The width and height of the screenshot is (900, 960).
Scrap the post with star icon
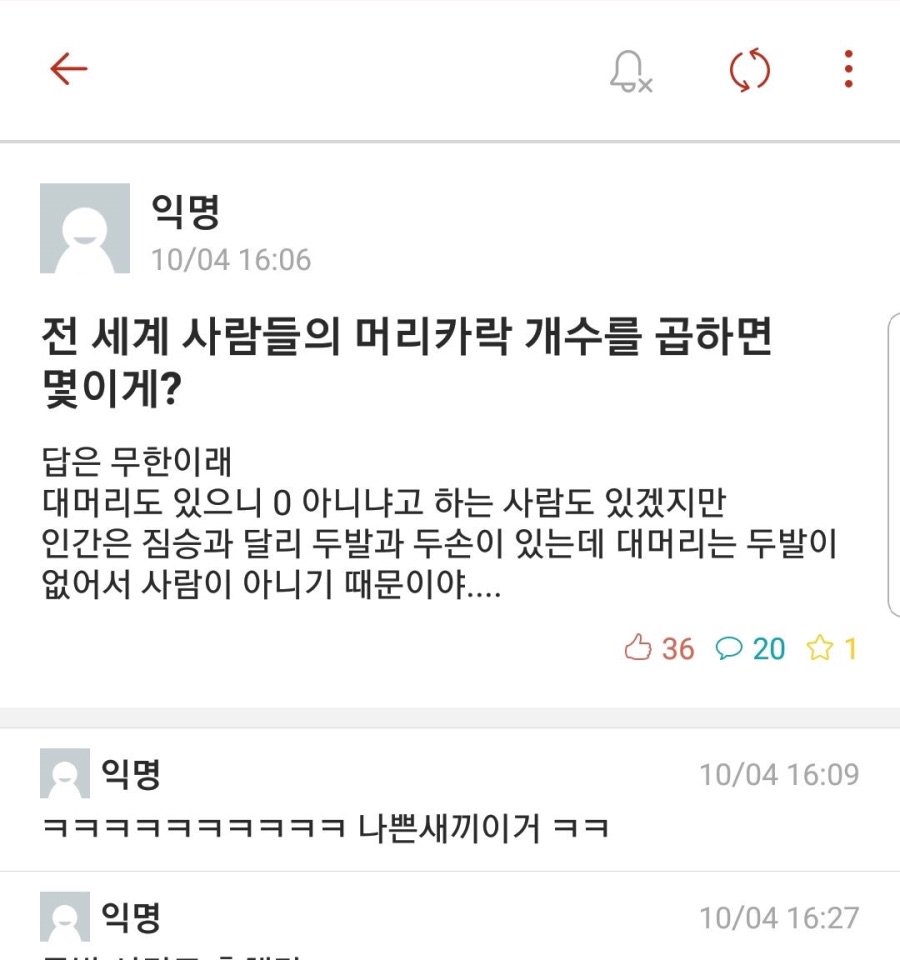click(x=819, y=649)
